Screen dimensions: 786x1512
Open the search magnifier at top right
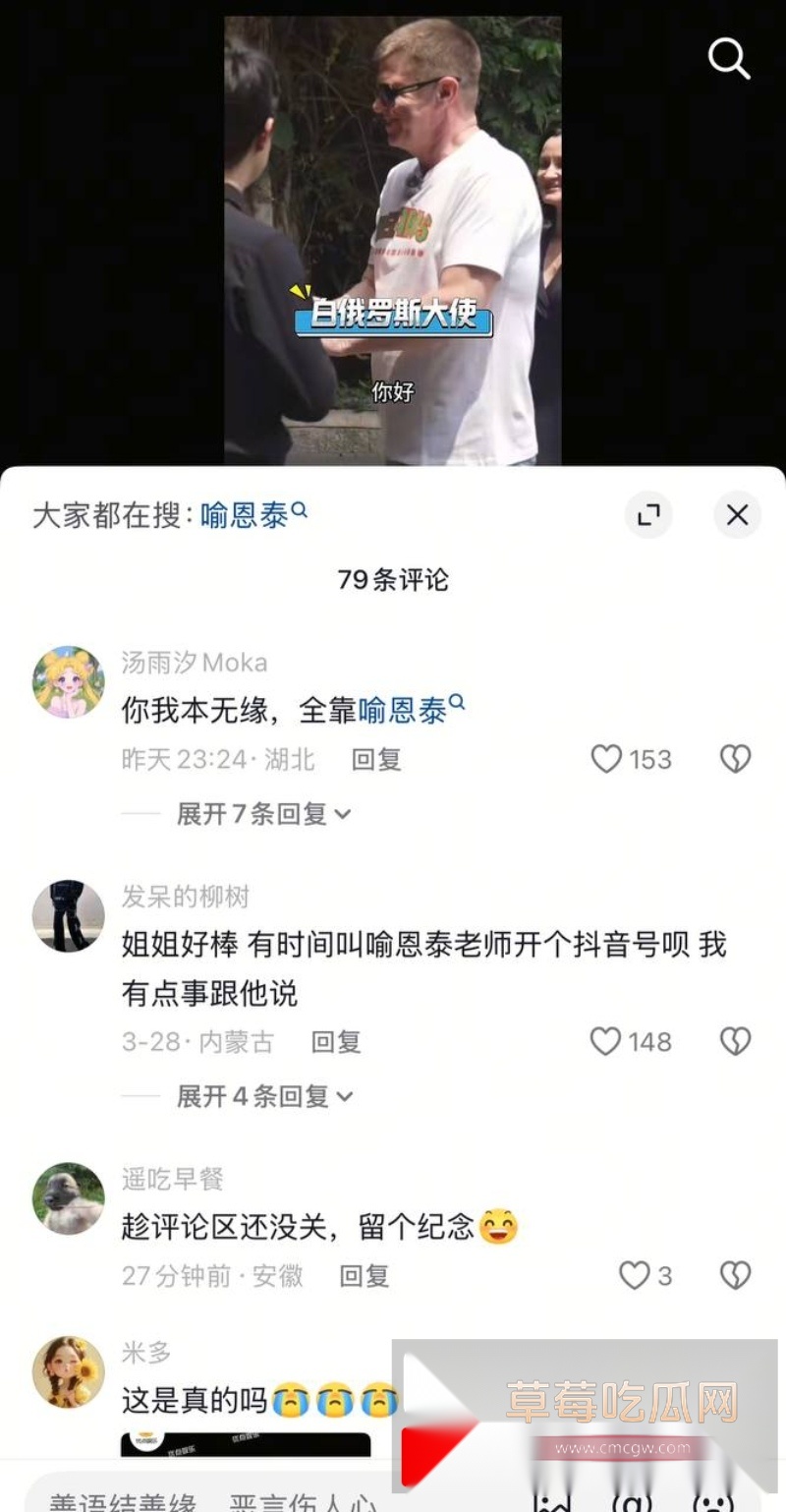(x=729, y=58)
